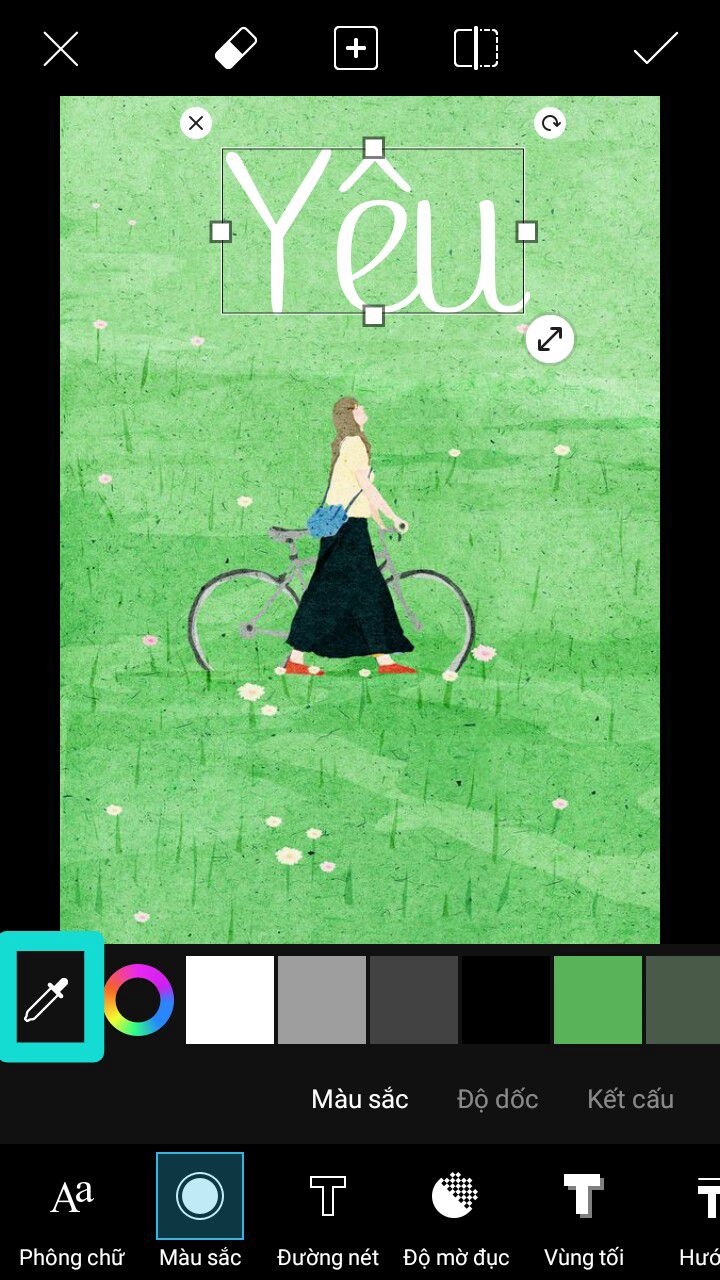Switch to the Độ dốc tab

click(498, 1099)
